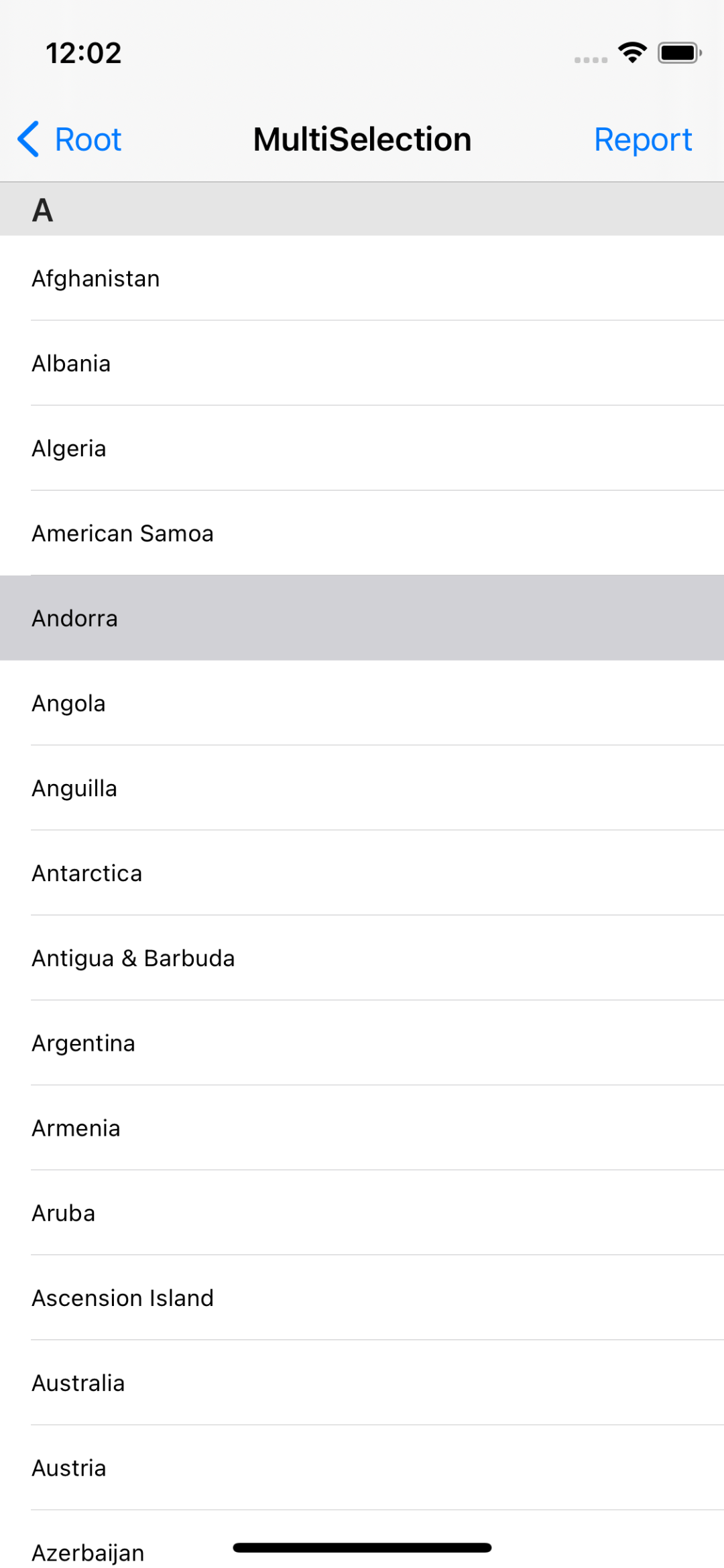The image size is (724, 1568).
Task: Tap the Armenia row
Action: click(362, 1128)
